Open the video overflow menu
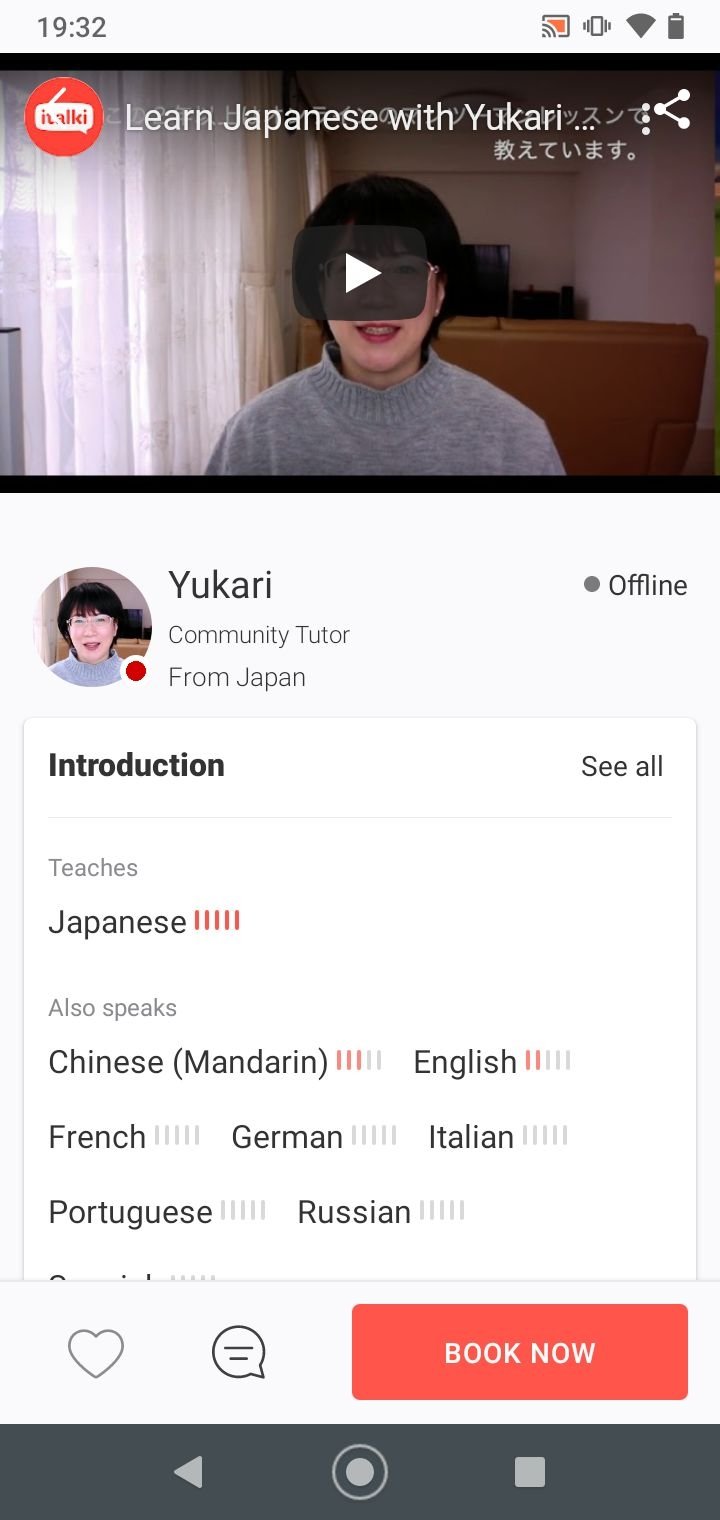 point(646,118)
